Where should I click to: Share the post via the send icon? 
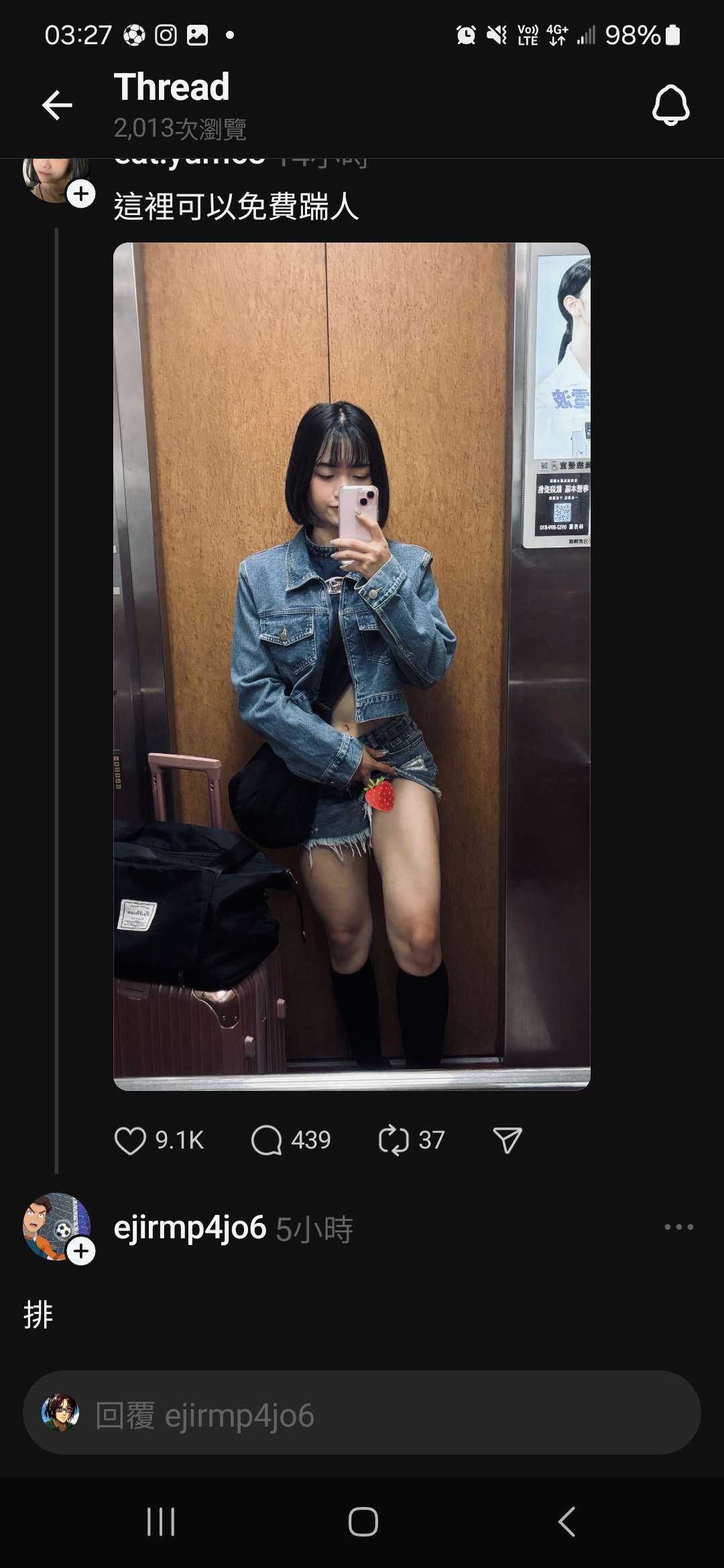[x=507, y=1140]
